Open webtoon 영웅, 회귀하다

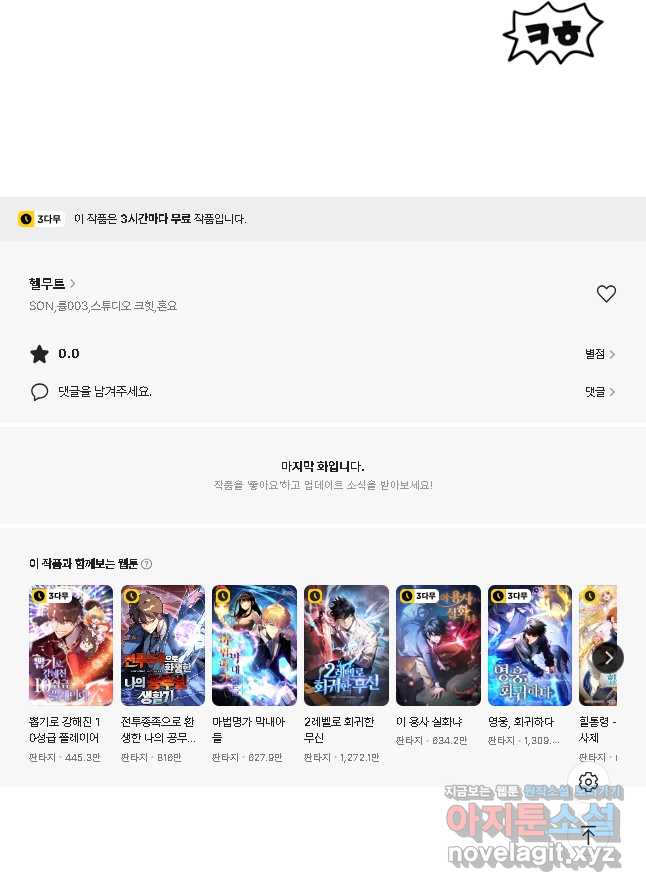pyautogui.click(x=530, y=646)
